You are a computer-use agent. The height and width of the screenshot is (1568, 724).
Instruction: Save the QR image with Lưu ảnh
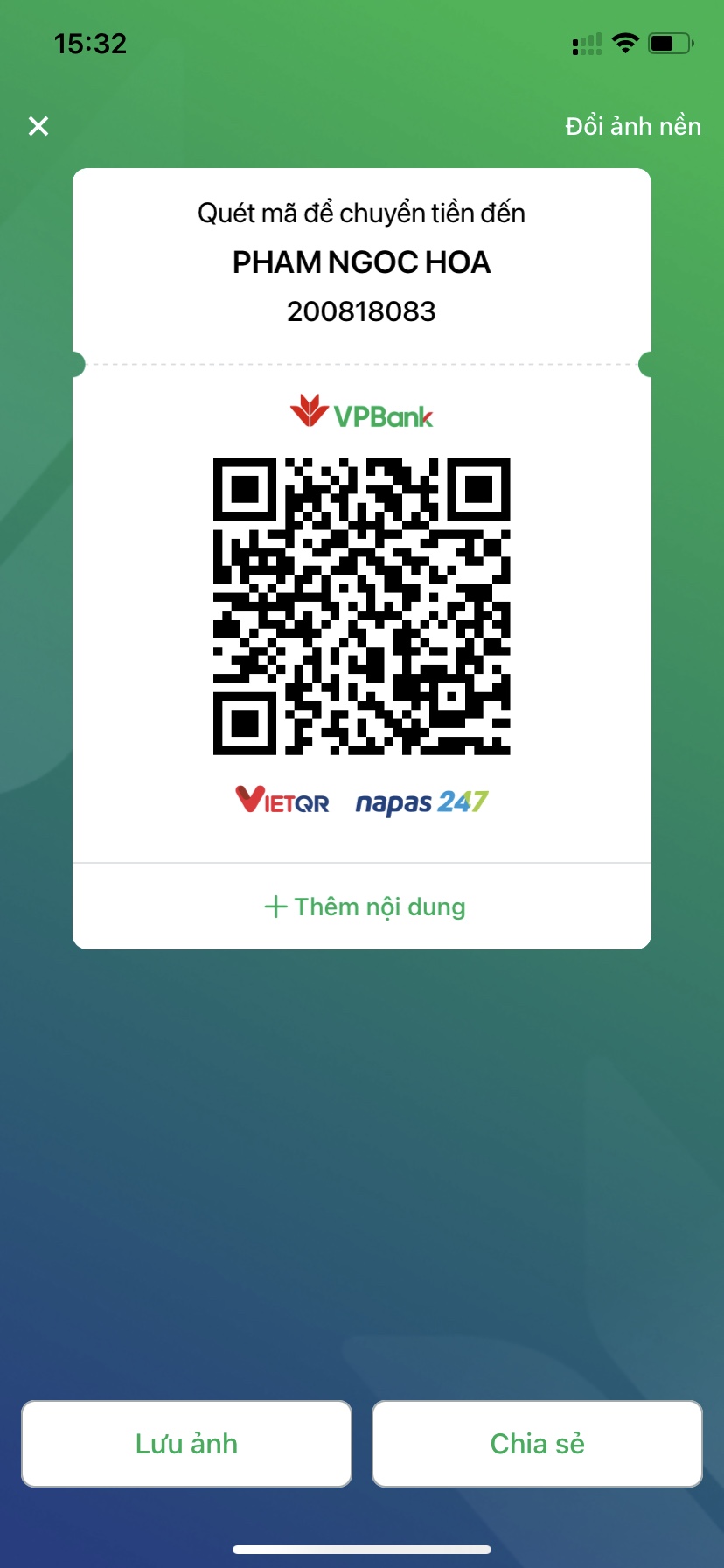tap(186, 1444)
